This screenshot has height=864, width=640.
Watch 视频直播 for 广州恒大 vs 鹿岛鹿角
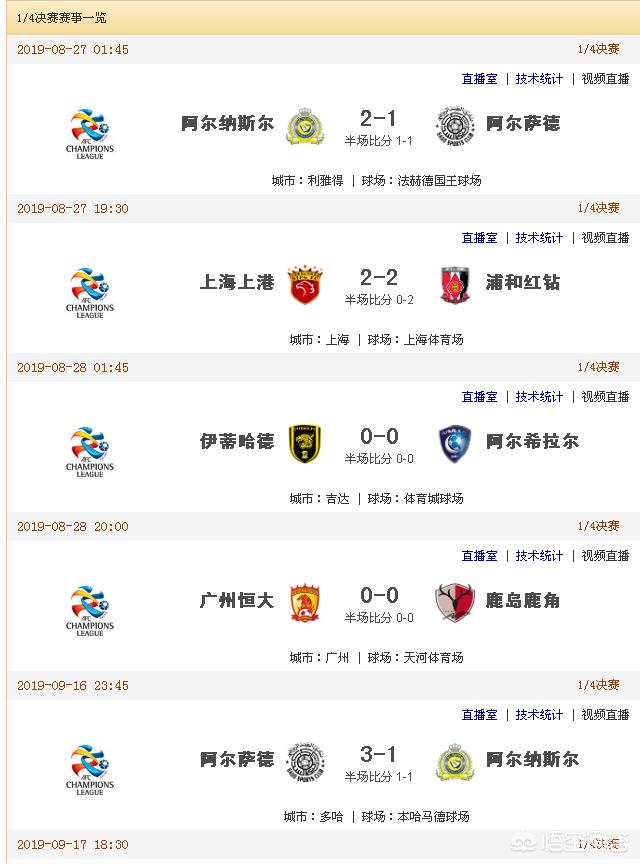point(605,556)
